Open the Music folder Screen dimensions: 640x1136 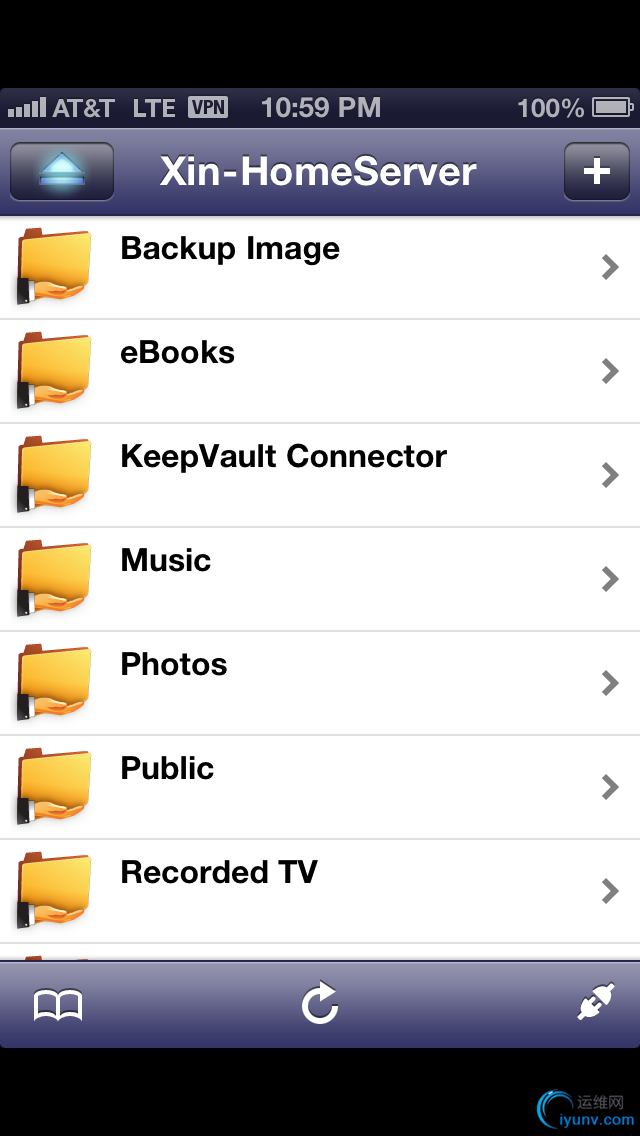pyautogui.click(x=320, y=580)
